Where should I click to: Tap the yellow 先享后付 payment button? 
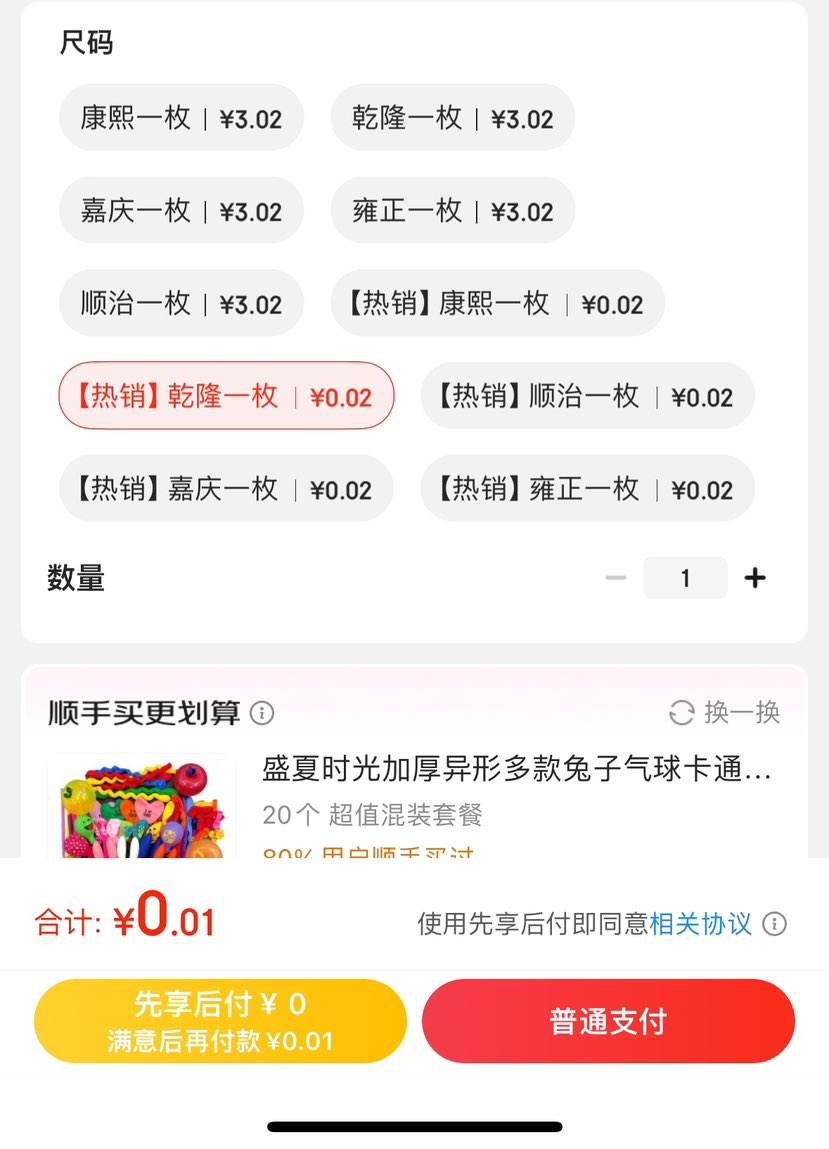pyautogui.click(x=221, y=1020)
